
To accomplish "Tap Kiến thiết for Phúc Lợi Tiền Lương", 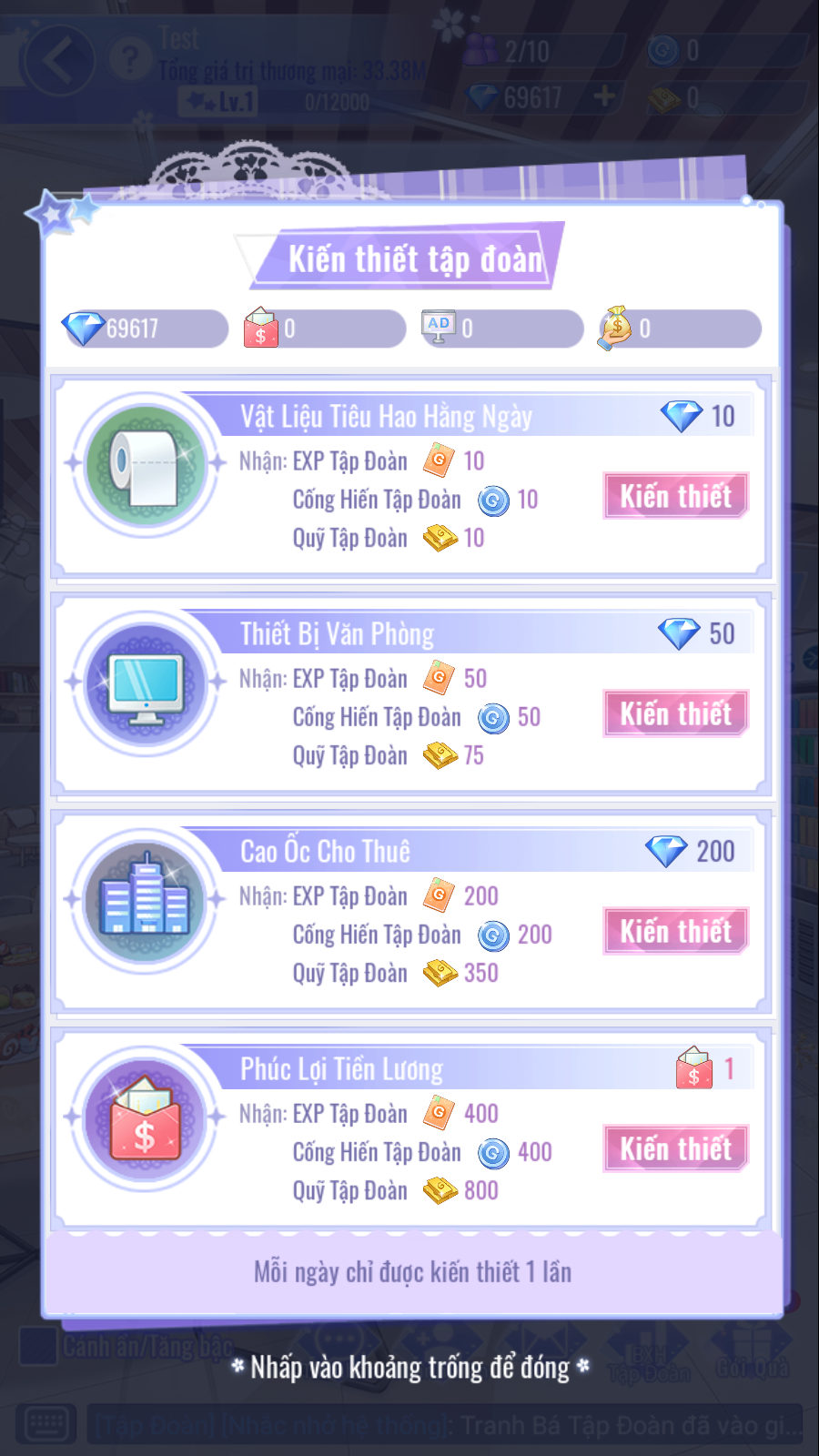I will pyautogui.click(x=675, y=1148).
